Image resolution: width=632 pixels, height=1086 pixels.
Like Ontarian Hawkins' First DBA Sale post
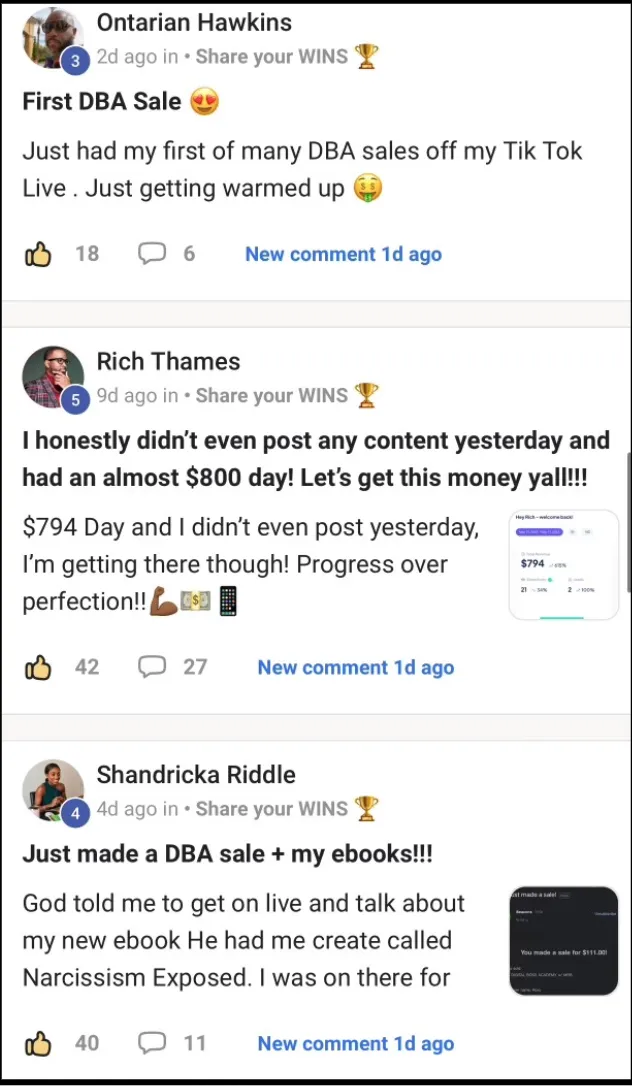[38, 254]
